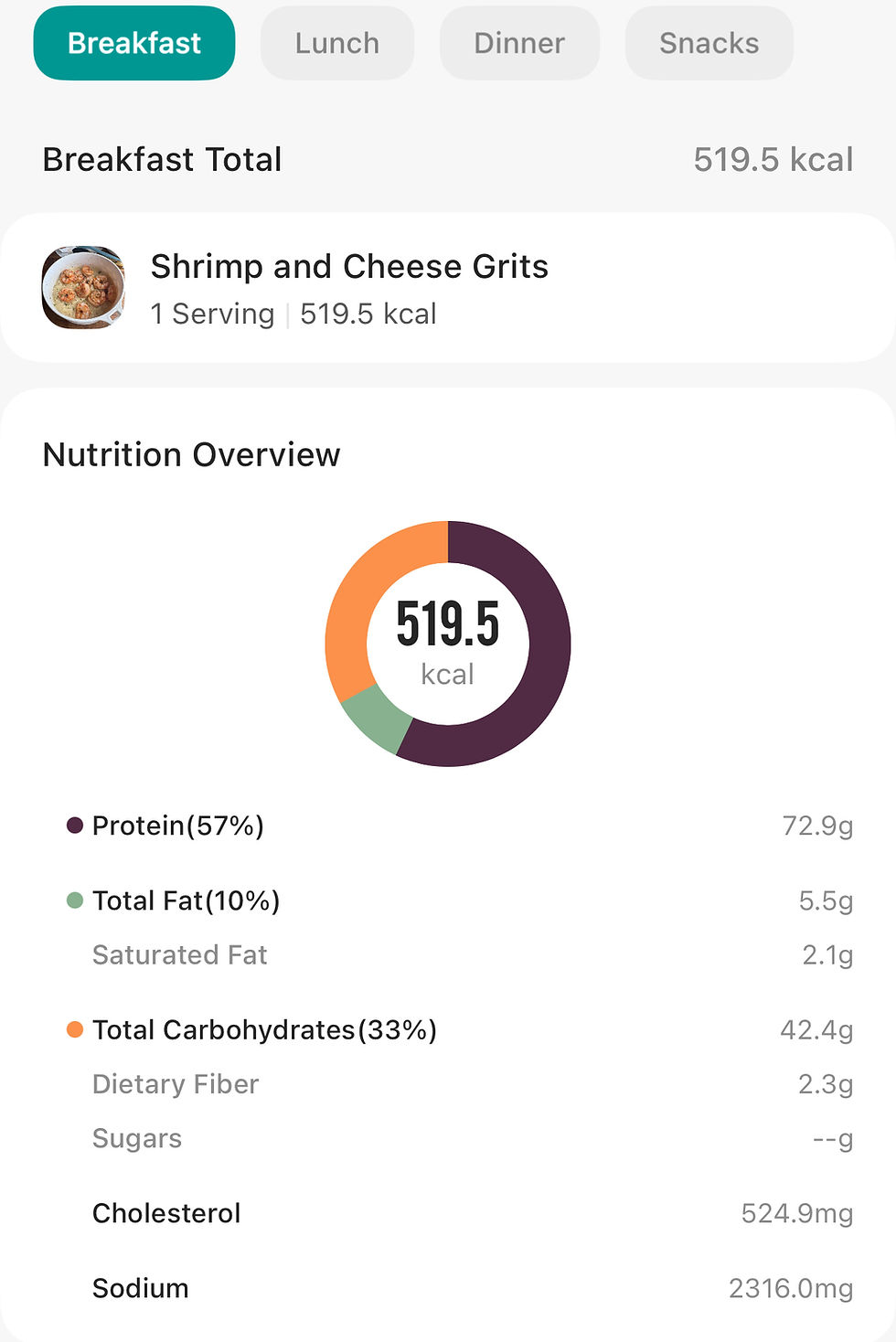Switch to the Dinner tab
This screenshot has width=896, height=1342.
(519, 43)
